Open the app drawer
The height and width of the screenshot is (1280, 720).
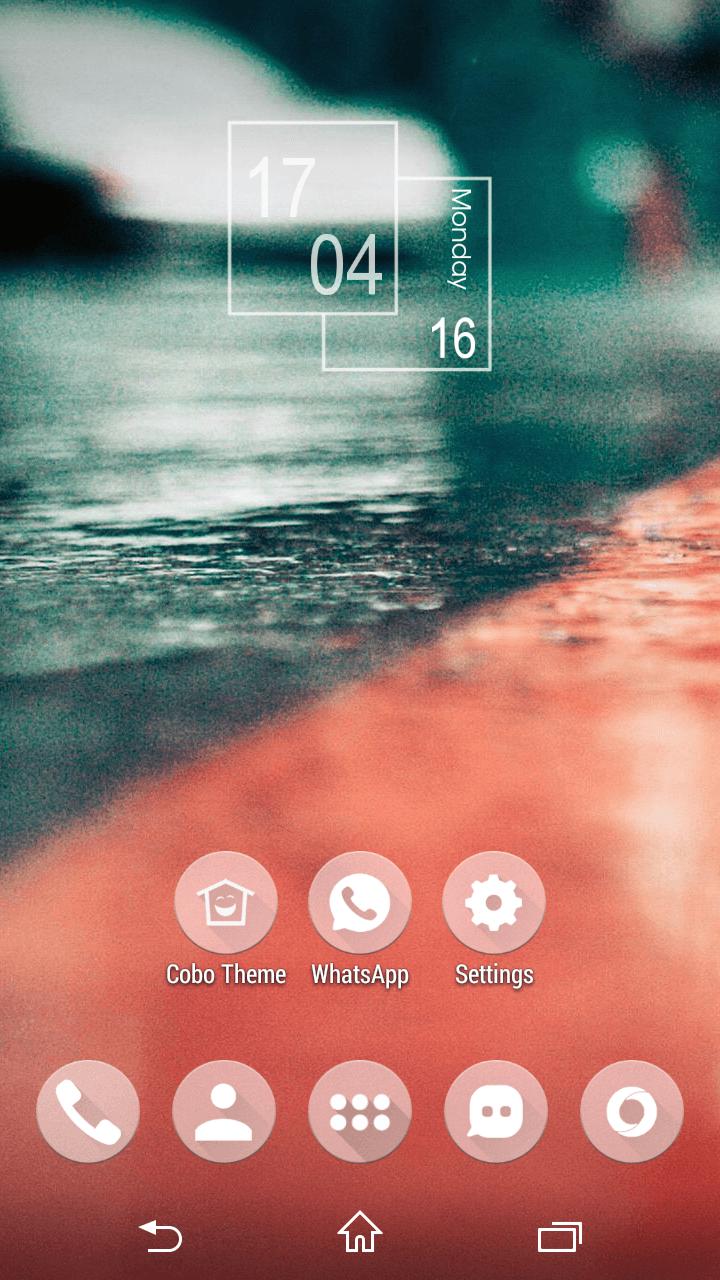(x=360, y=1112)
